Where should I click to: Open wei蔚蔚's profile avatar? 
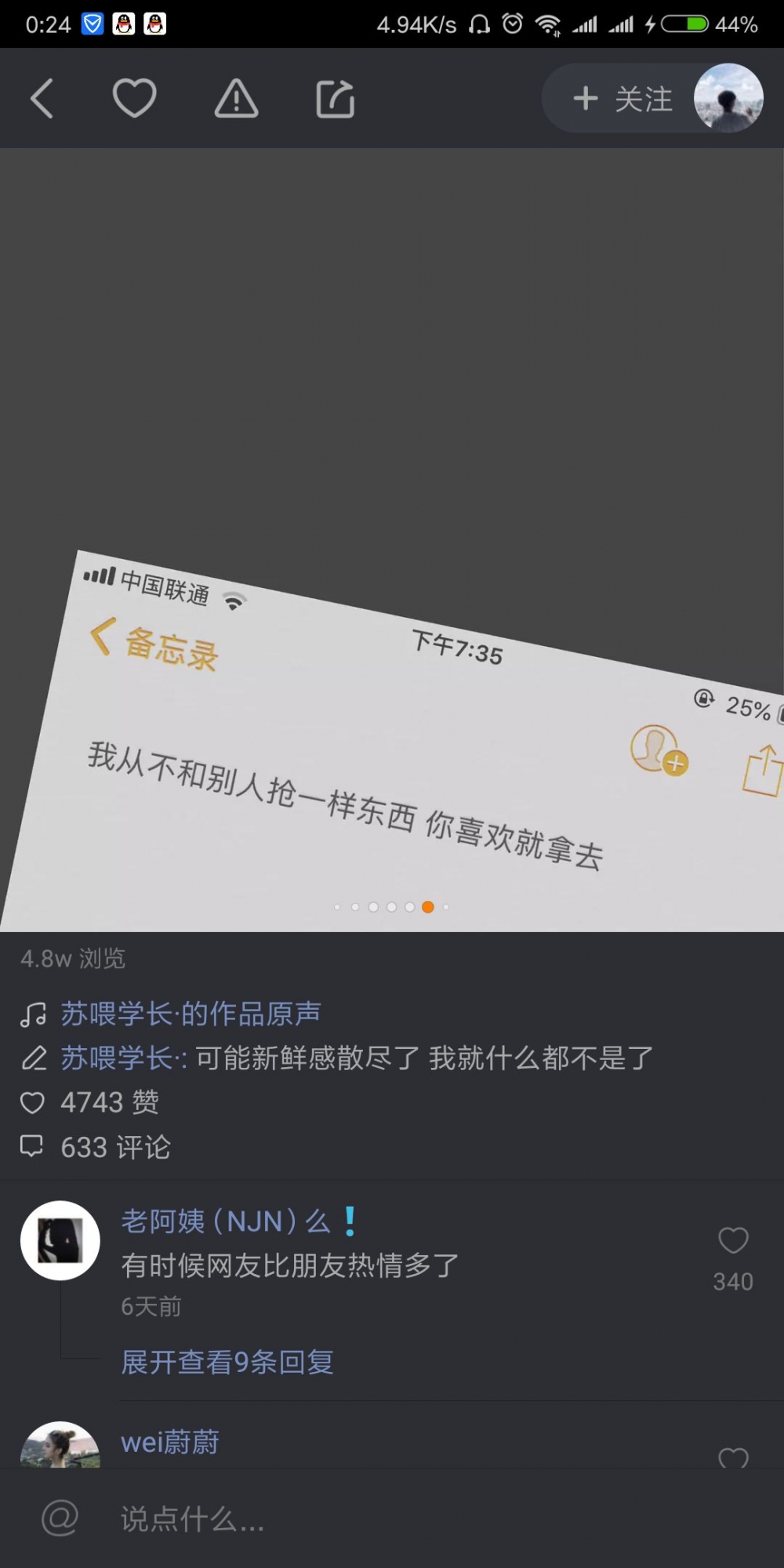(60, 1445)
